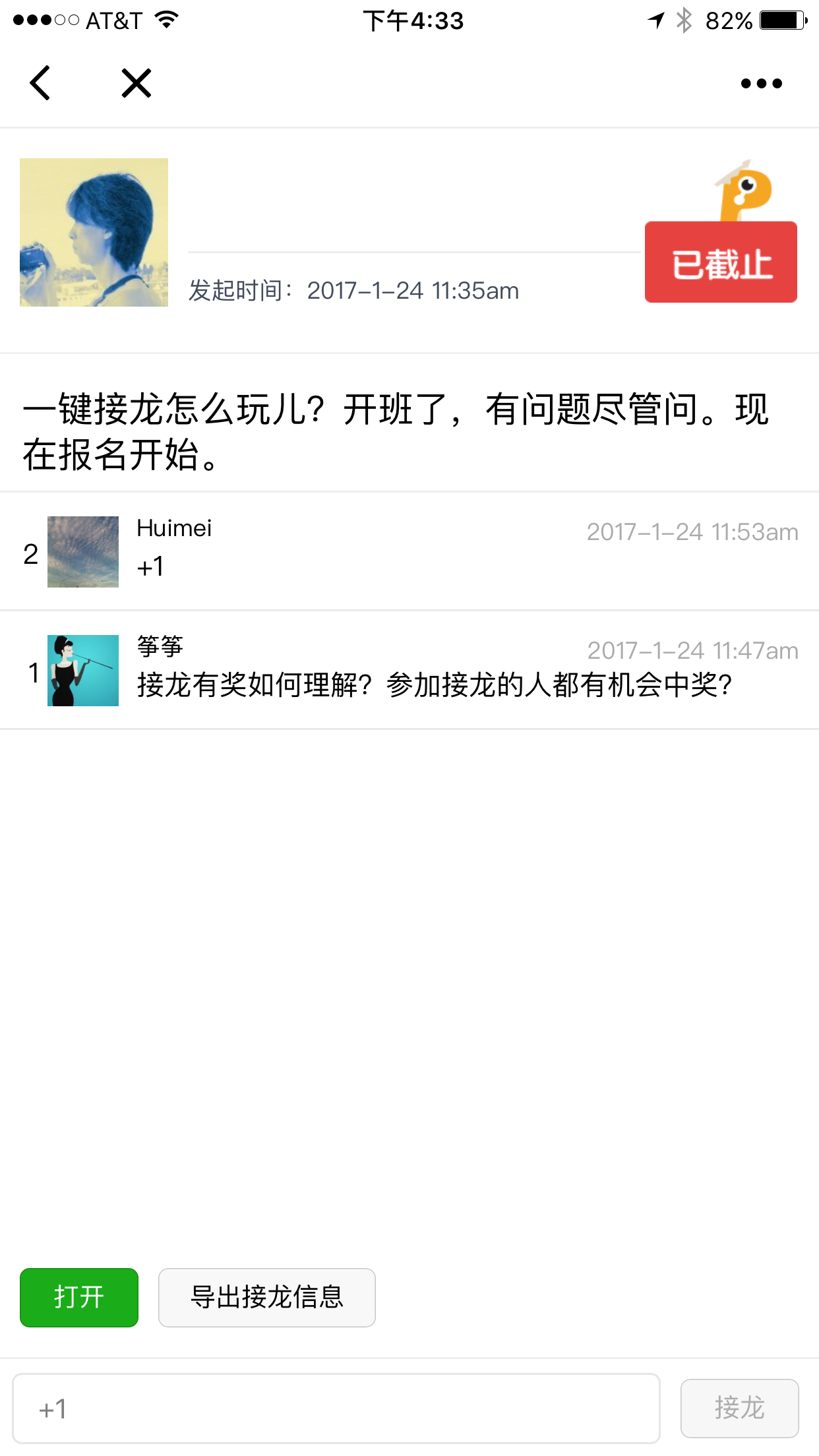View the initiator's profile photo

(94, 232)
